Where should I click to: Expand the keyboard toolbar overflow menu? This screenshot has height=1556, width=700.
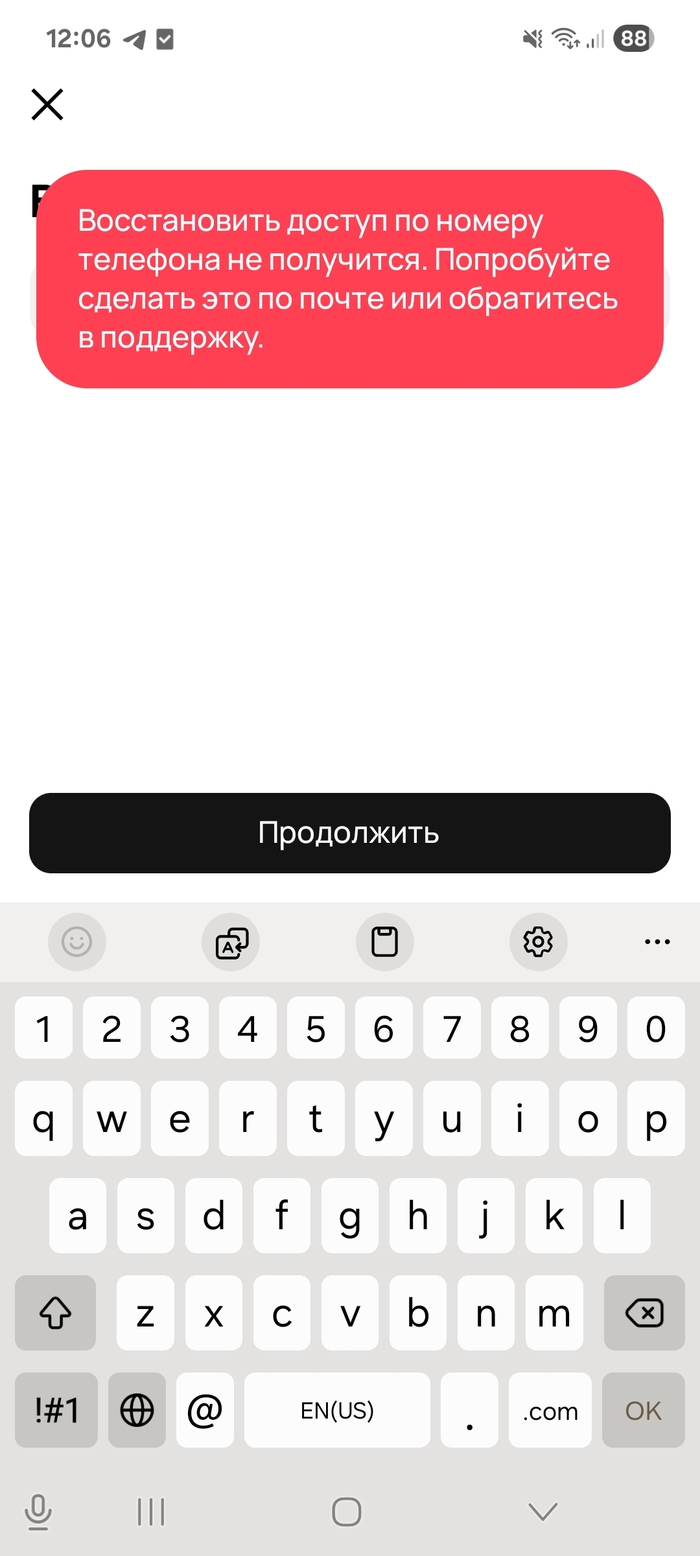657,942
